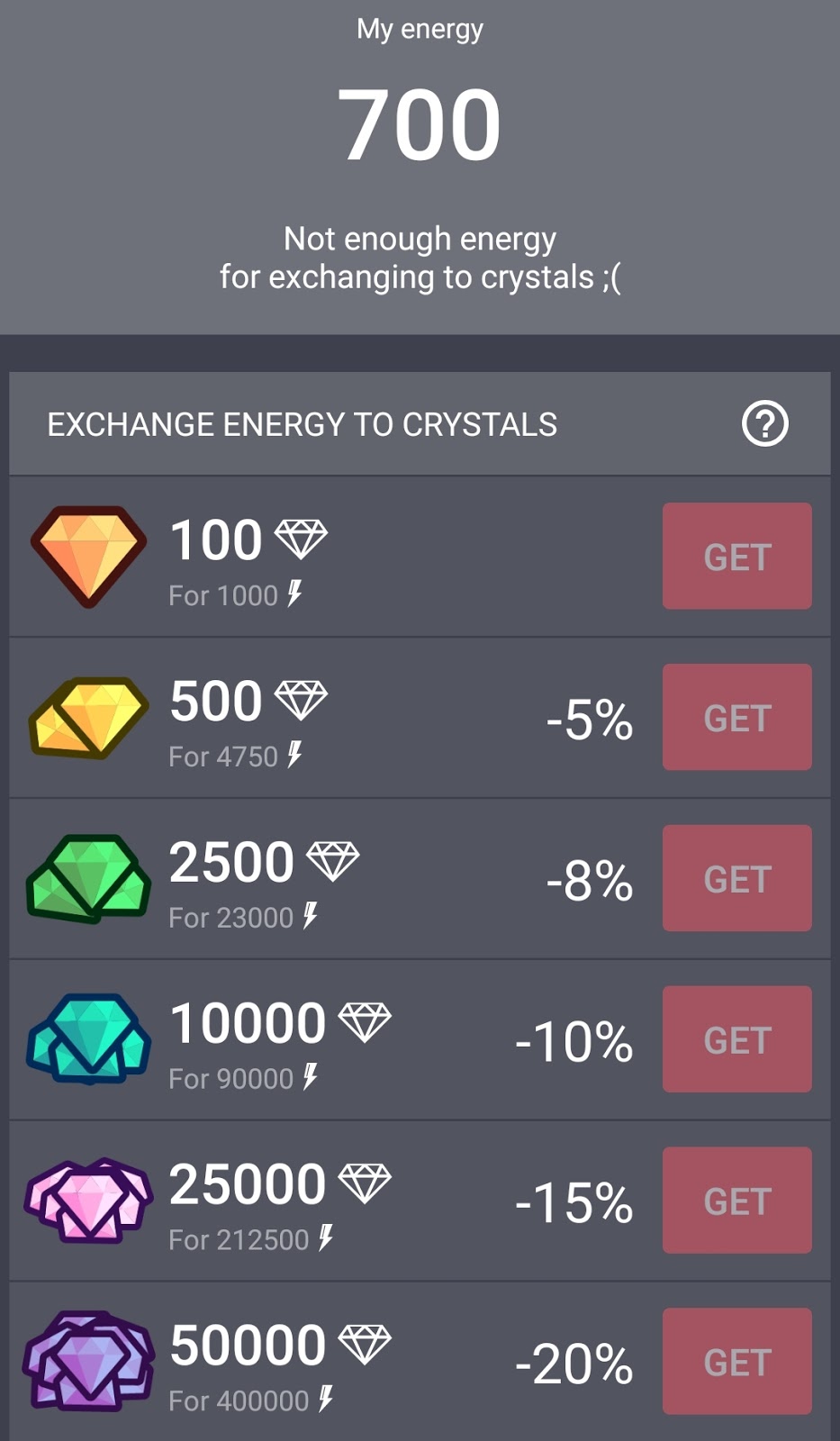Get 2500 crystals for 23000 energy
Image resolution: width=840 pixels, height=1441 pixels.
click(736, 878)
